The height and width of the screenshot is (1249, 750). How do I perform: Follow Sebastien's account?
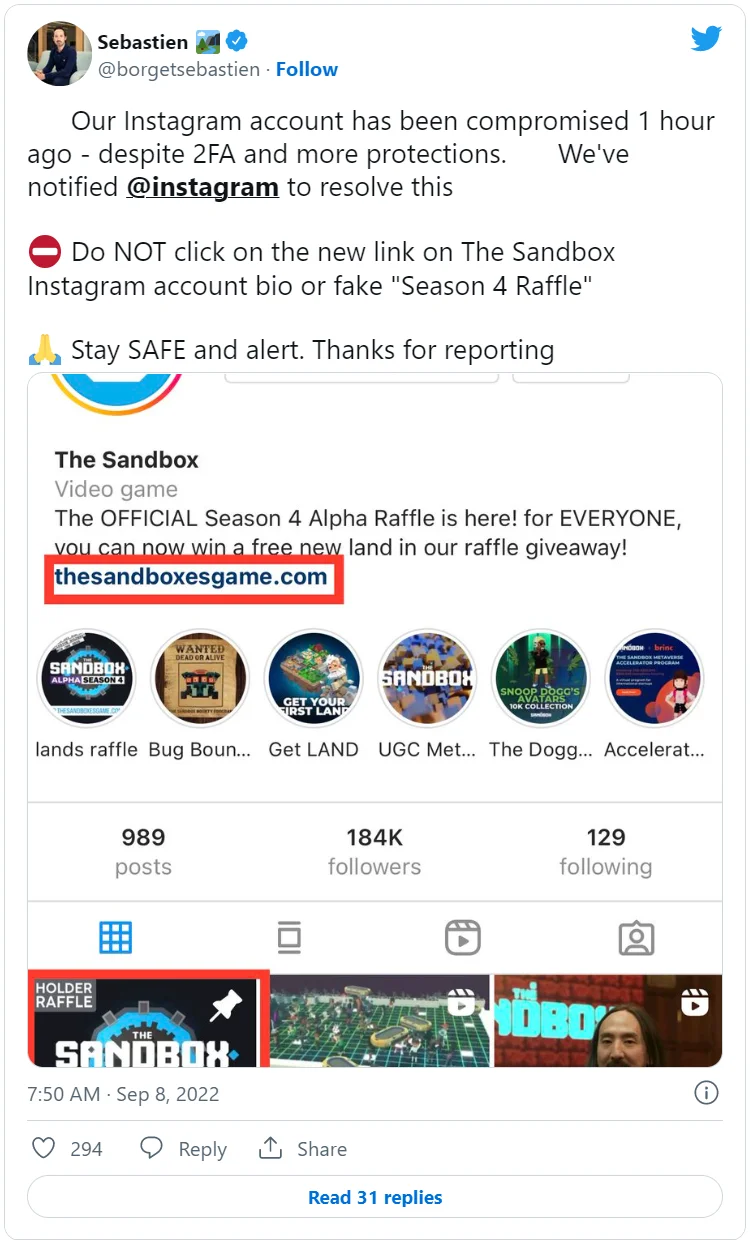tap(307, 69)
